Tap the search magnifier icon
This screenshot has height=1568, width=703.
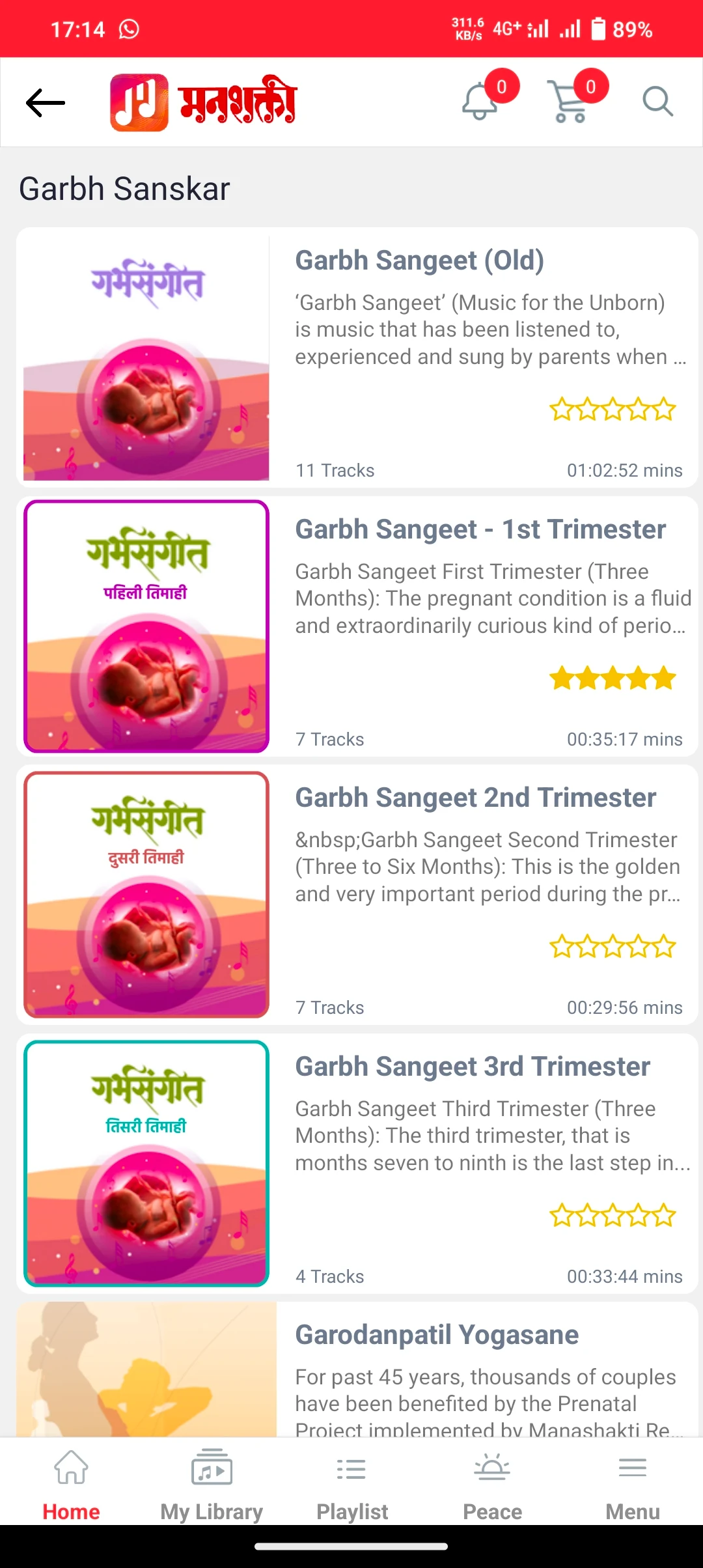[x=657, y=102]
